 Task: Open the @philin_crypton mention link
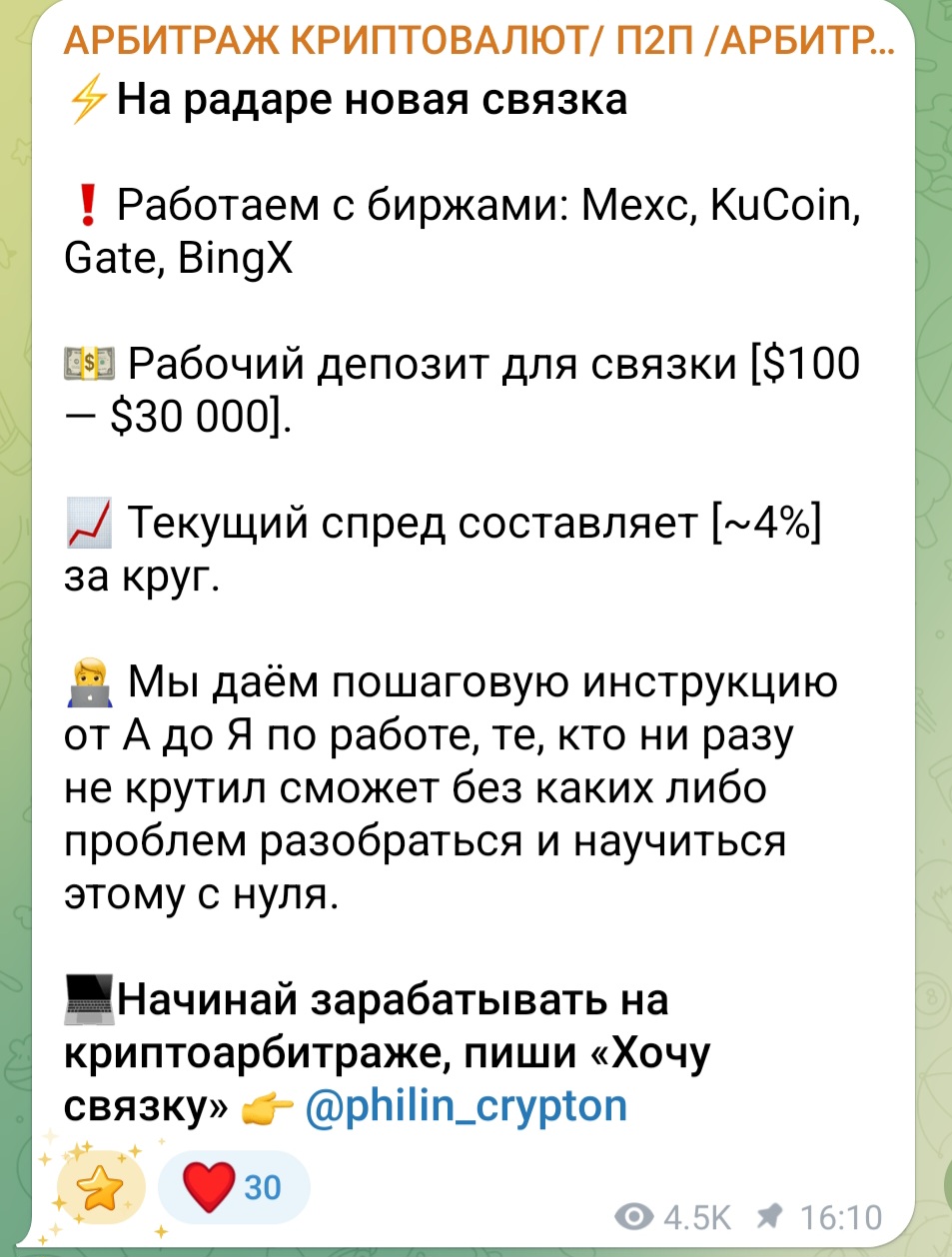point(466,1106)
